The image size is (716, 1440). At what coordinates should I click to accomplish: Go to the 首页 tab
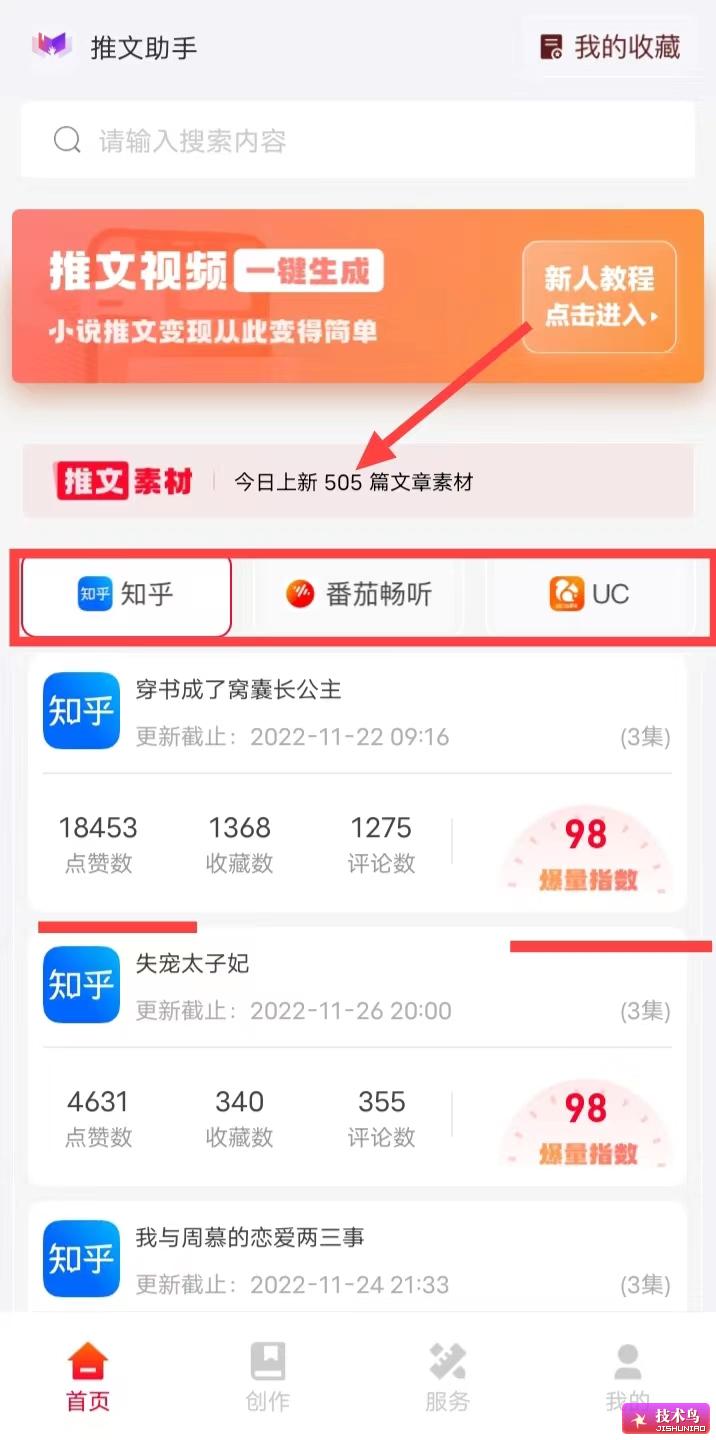tap(88, 1377)
